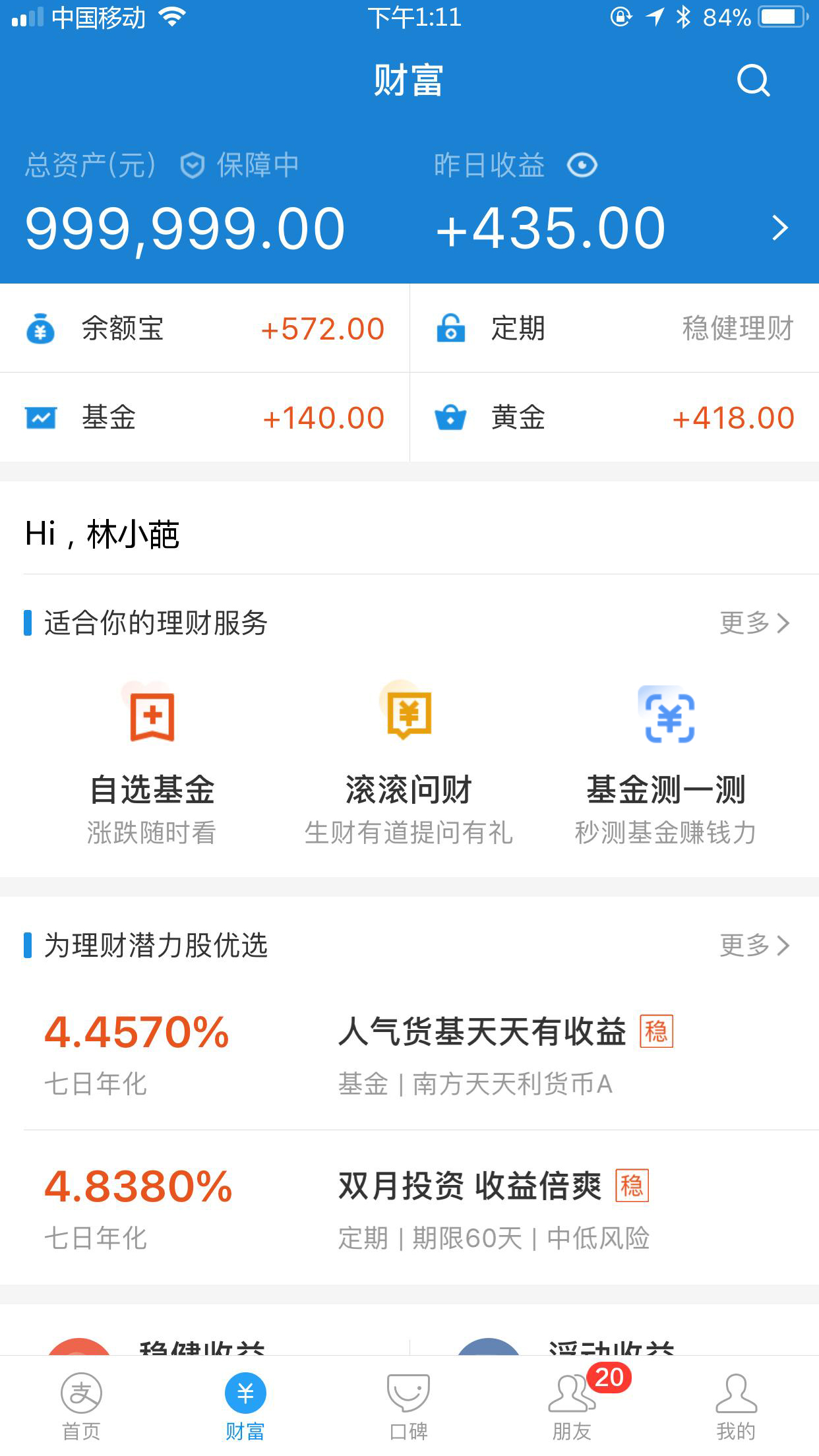The image size is (819, 1456).
Task: Open 黄金 entry
Action: [x=615, y=417]
